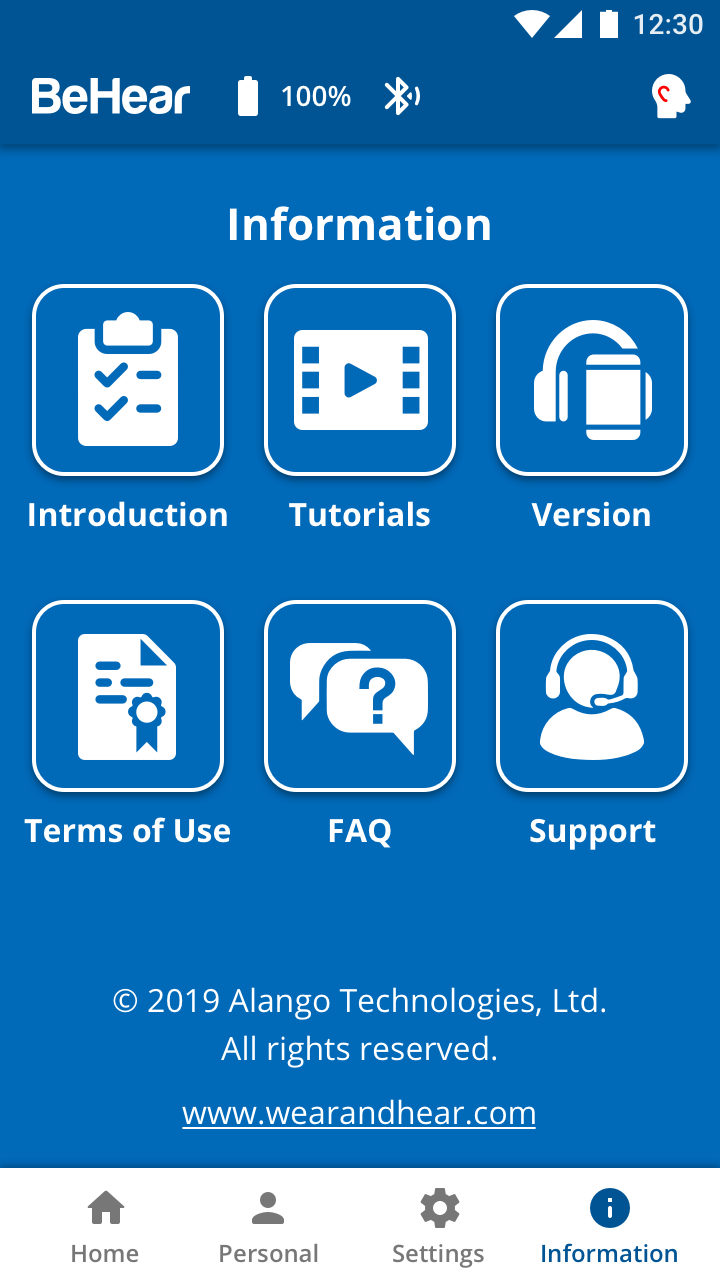Open the Introduction tile
Screen dimensions: 720x1280
[128, 380]
